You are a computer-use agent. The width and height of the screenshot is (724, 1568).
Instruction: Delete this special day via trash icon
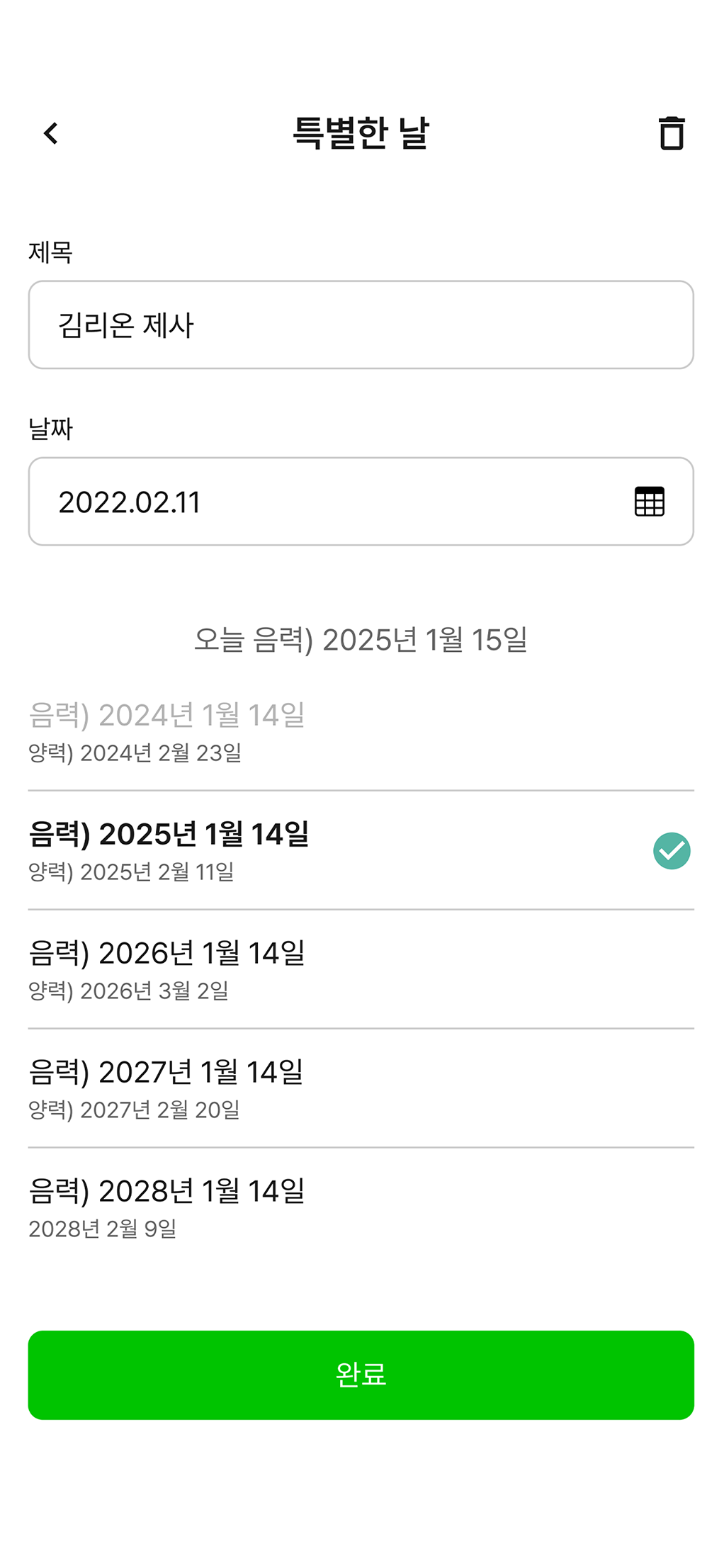[x=672, y=133]
